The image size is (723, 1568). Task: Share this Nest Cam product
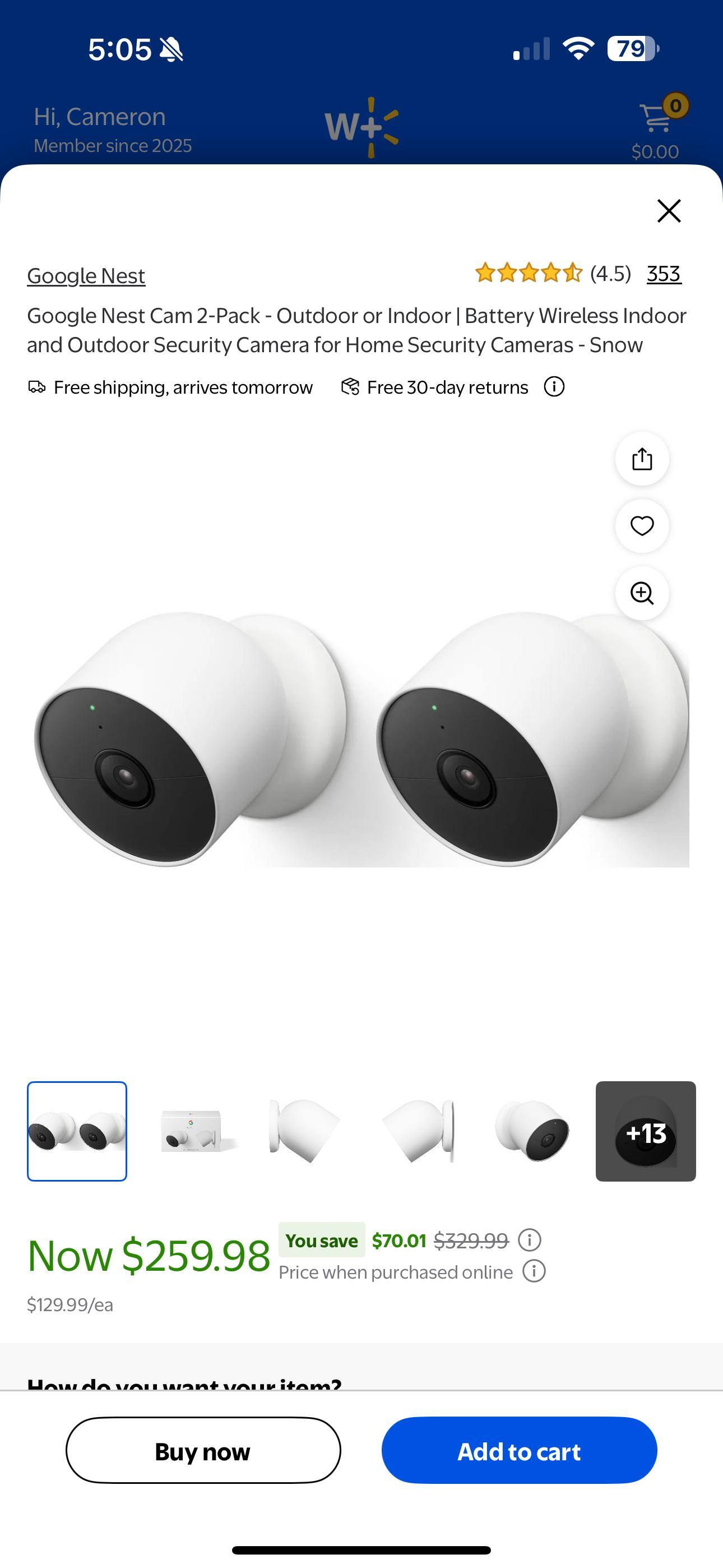(641, 459)
